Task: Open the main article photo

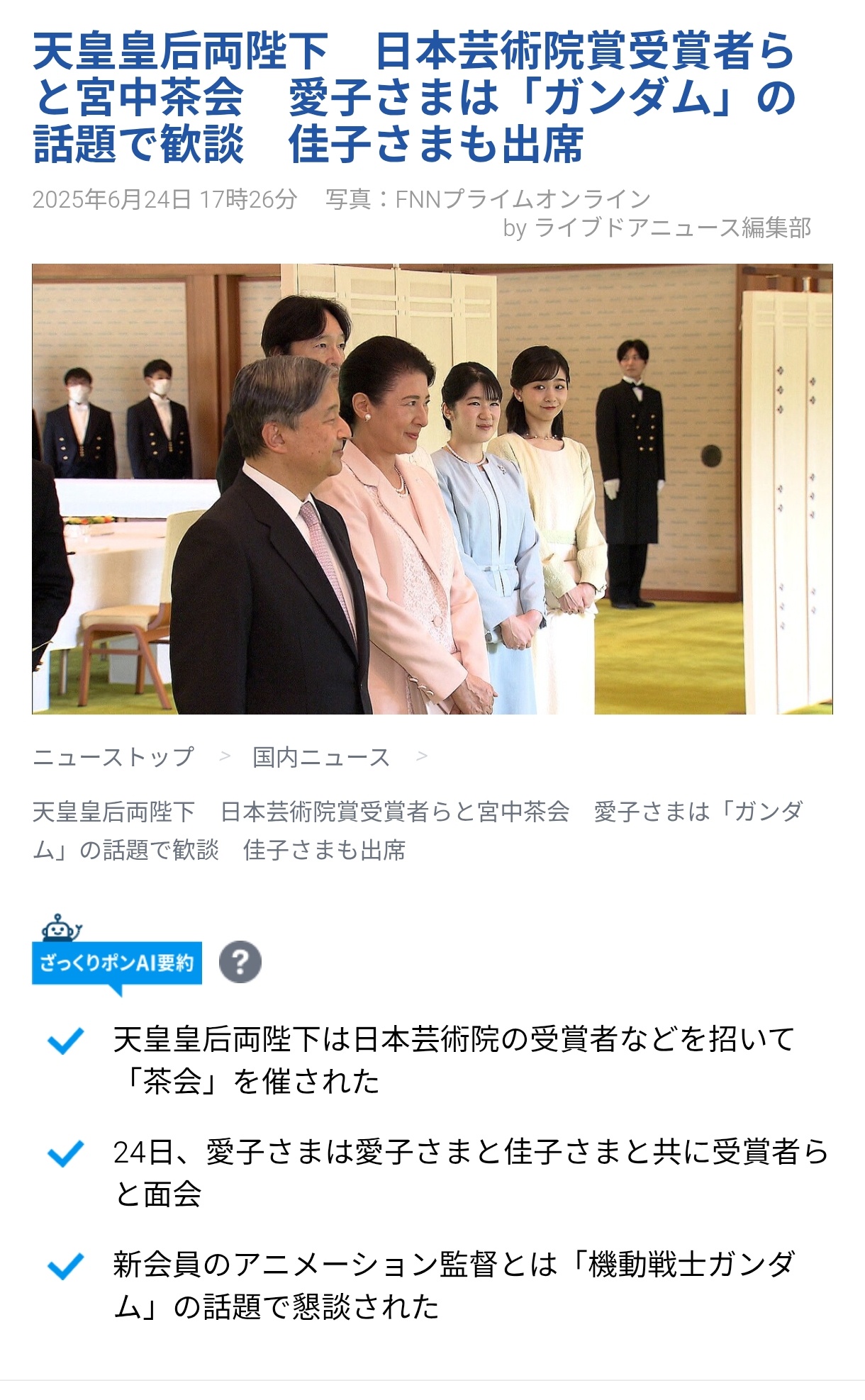Action: 432,489
